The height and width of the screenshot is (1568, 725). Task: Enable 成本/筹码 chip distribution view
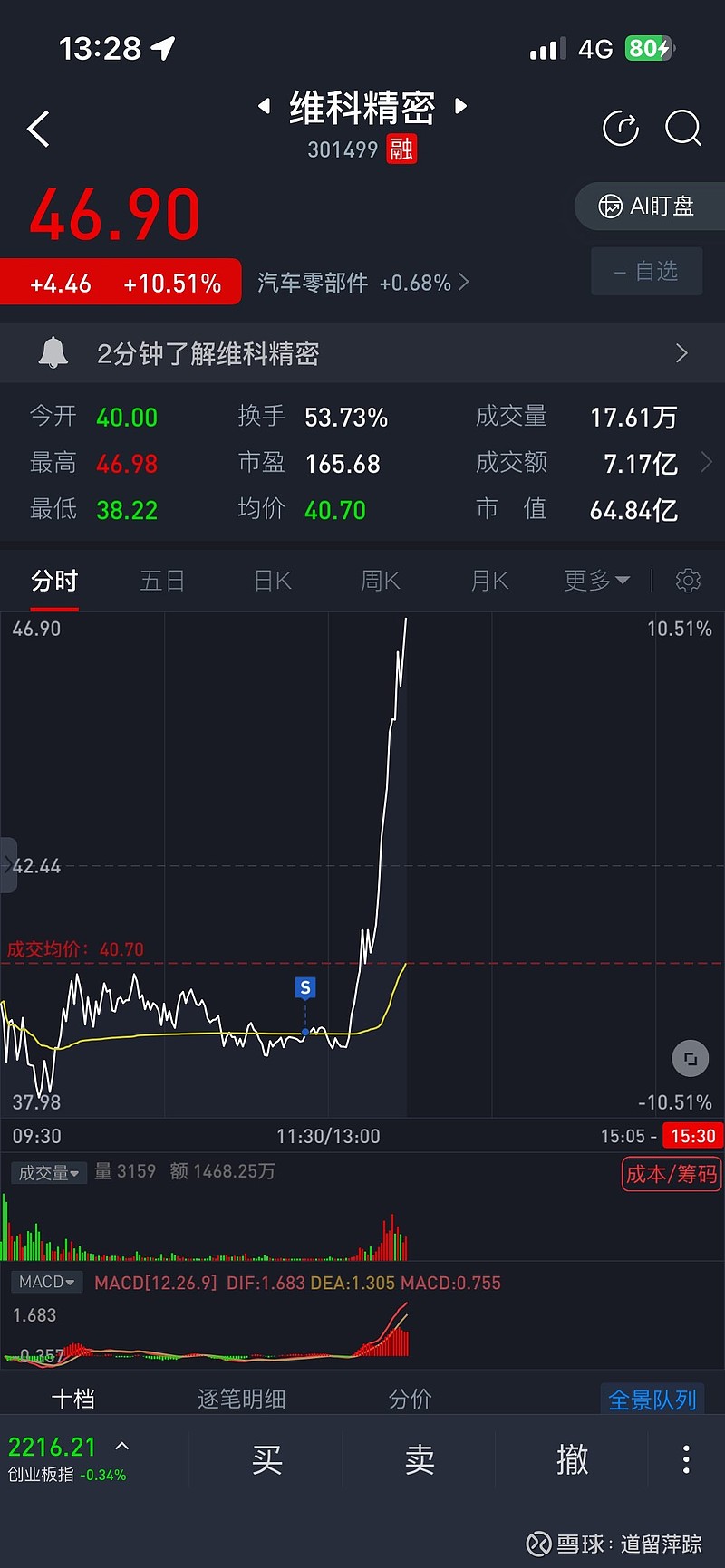(671, 1174)
